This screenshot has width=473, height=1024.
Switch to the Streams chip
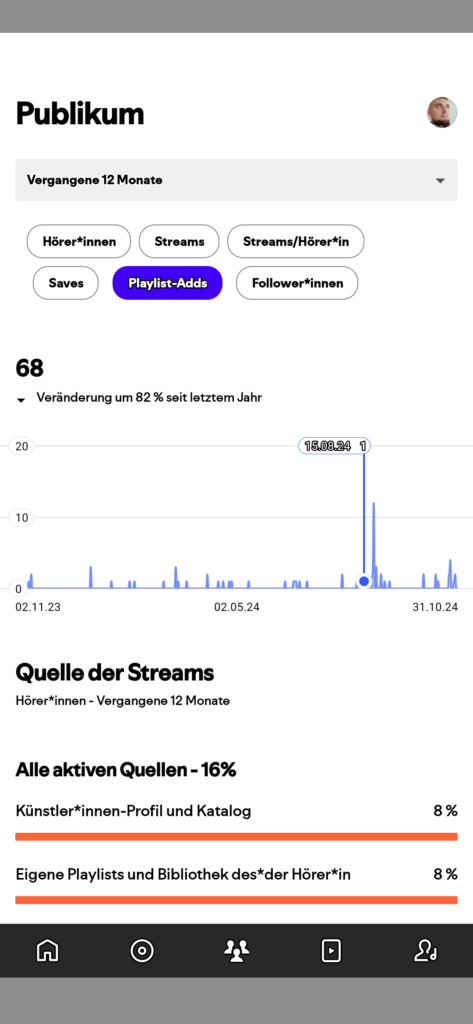[179, 242]
